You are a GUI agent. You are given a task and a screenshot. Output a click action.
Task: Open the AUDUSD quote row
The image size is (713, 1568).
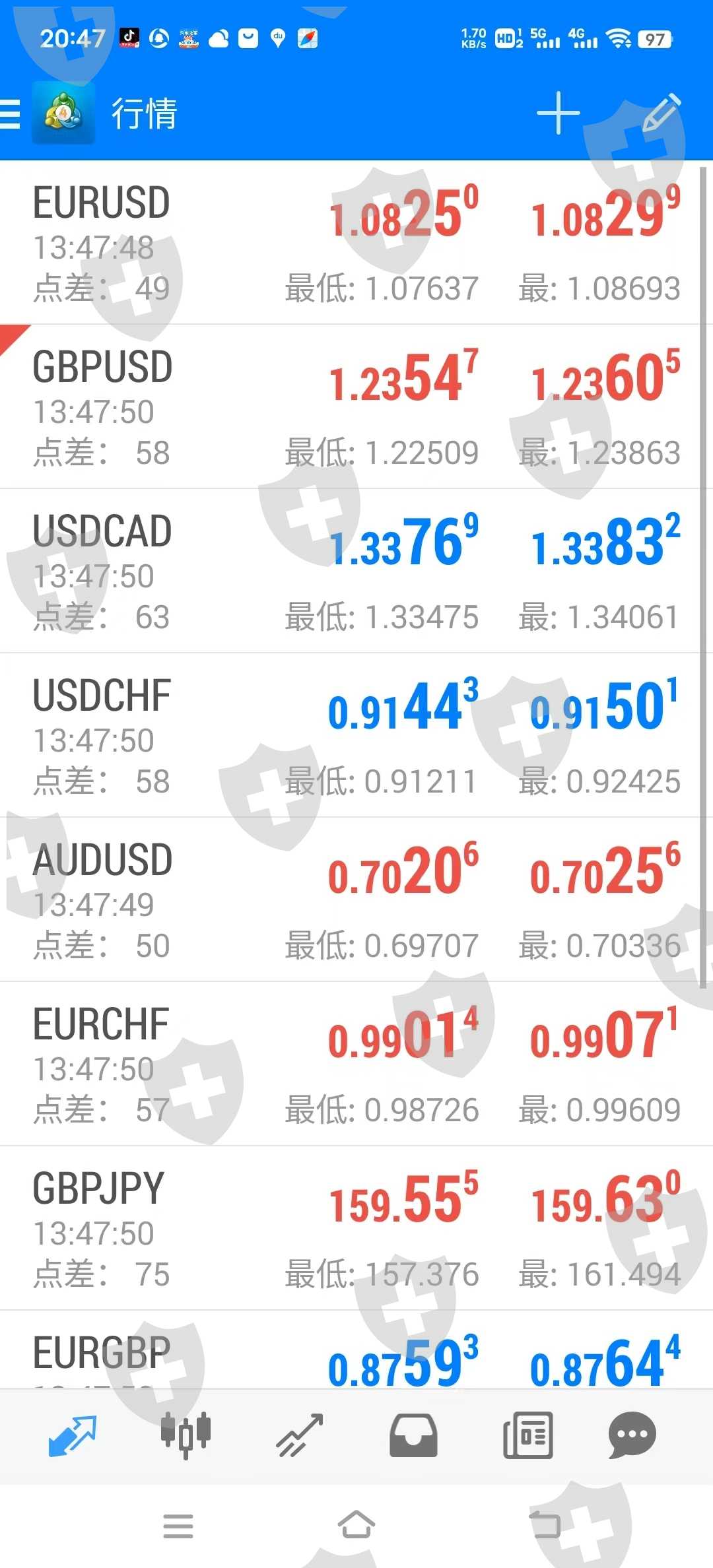[356, 900]
